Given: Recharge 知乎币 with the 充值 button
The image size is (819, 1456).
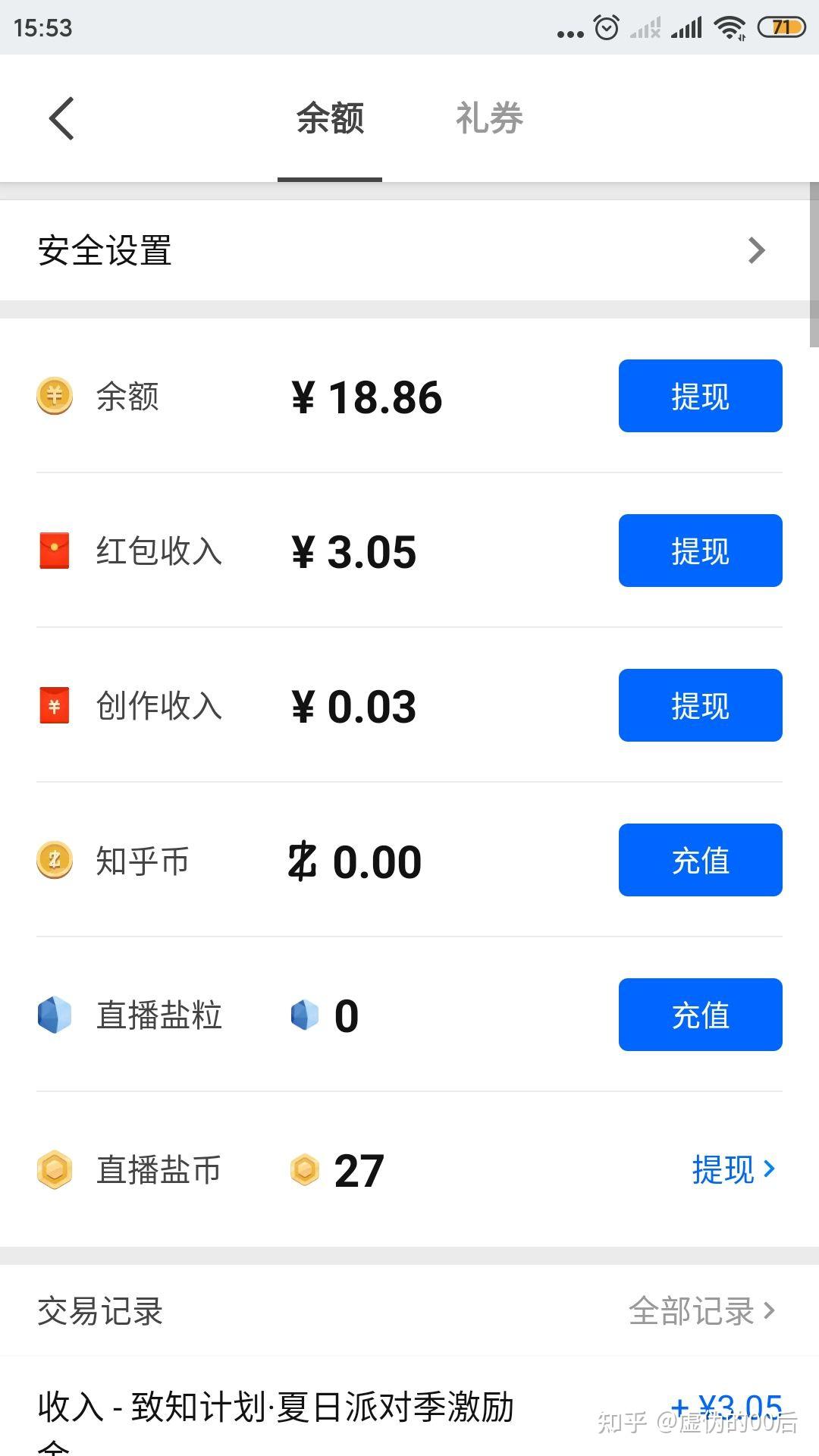Looking at the screenshot, I should pos(700,860).
